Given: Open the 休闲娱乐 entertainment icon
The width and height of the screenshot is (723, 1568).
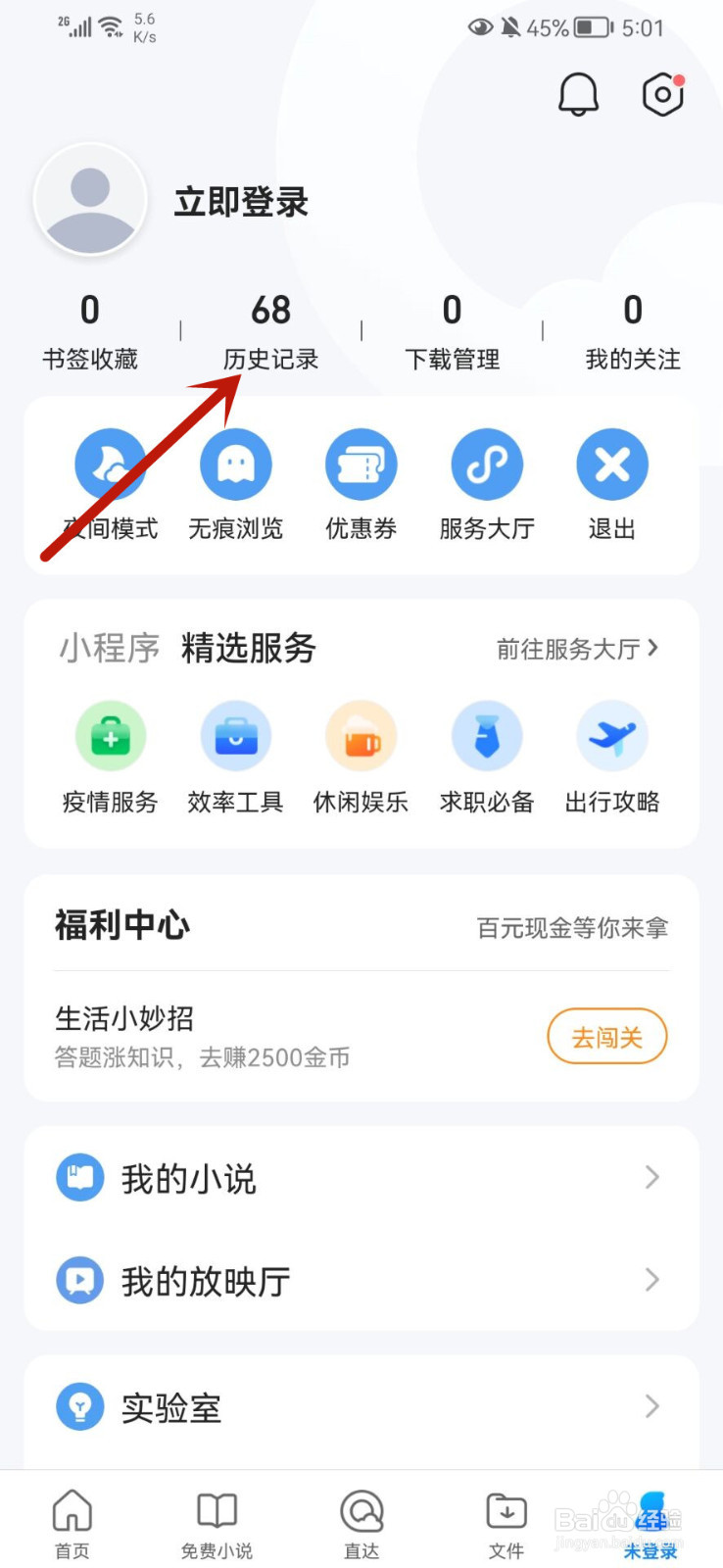Looking at the screenshot, I should (361, 736).
